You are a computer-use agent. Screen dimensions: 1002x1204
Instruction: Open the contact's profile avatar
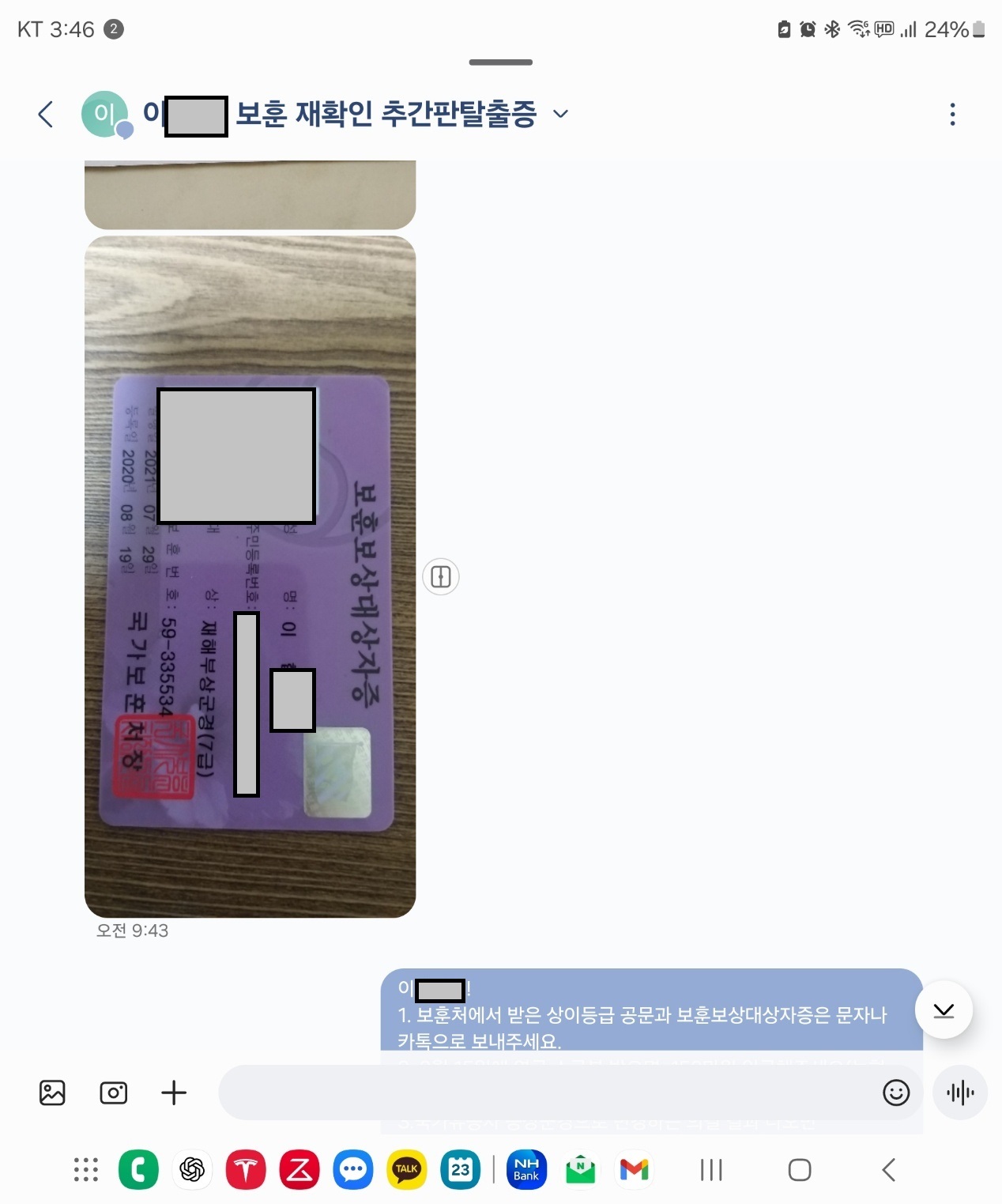[x=105, y=115]
